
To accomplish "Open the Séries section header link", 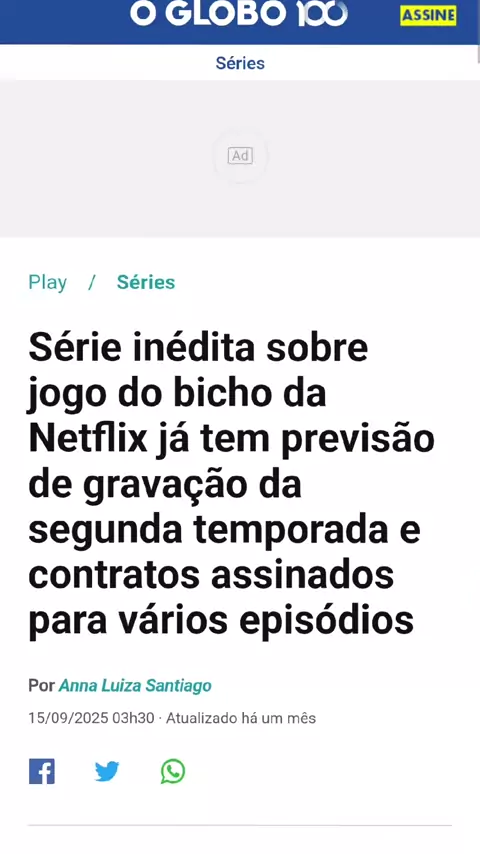I will [x=240, y=63].
